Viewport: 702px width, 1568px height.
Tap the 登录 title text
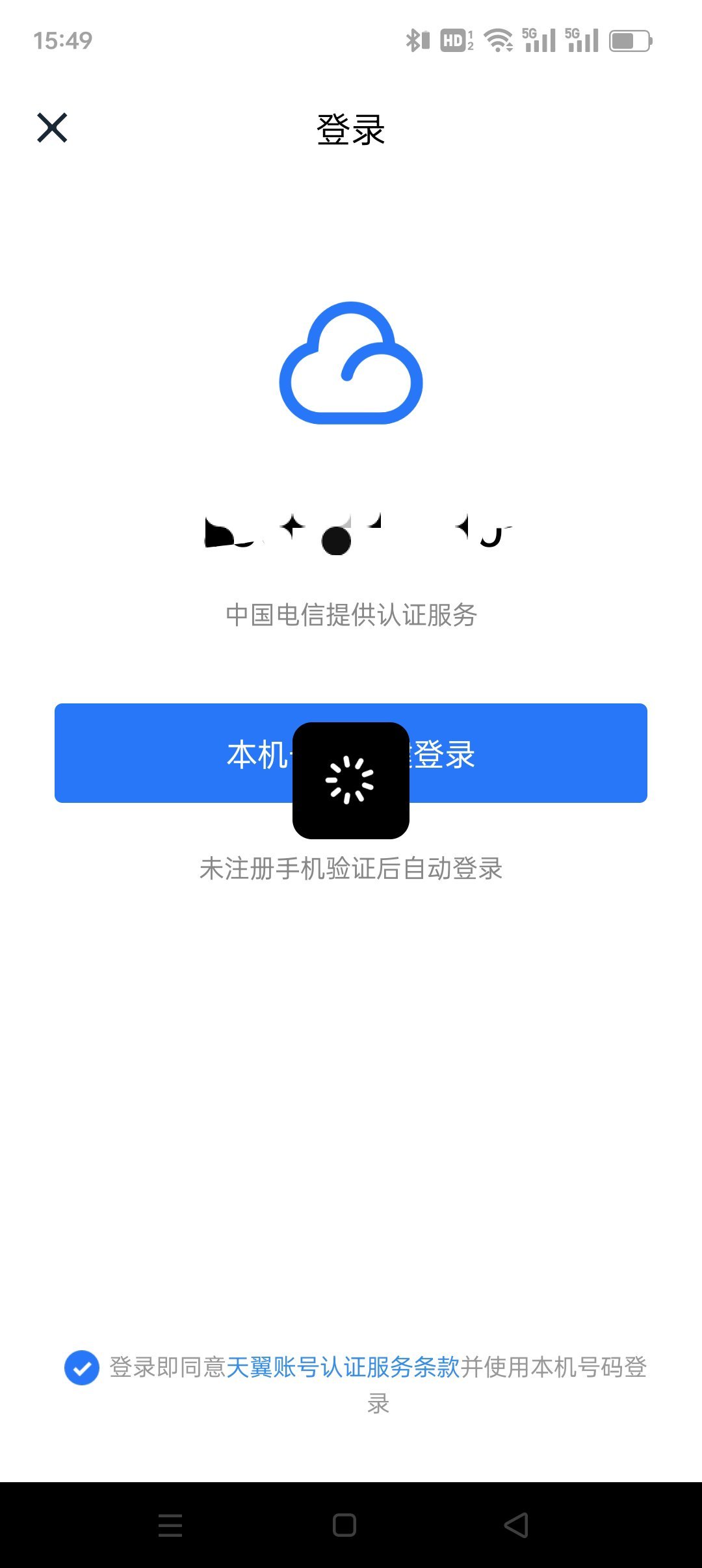[350, 130]
